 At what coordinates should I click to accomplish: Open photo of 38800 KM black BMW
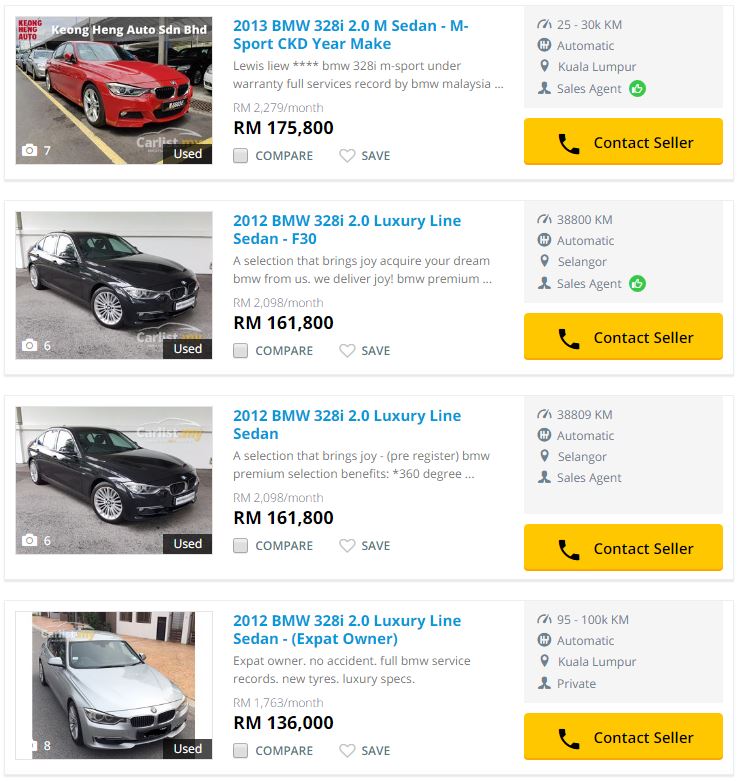(x=114, y=285)
